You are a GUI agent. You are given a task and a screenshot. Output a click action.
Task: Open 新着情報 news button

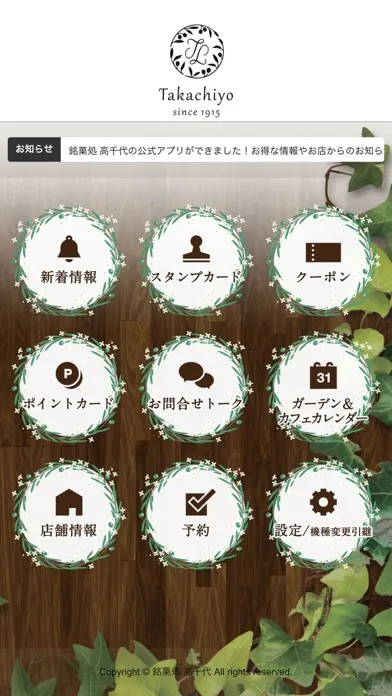[x=69, y=261]
